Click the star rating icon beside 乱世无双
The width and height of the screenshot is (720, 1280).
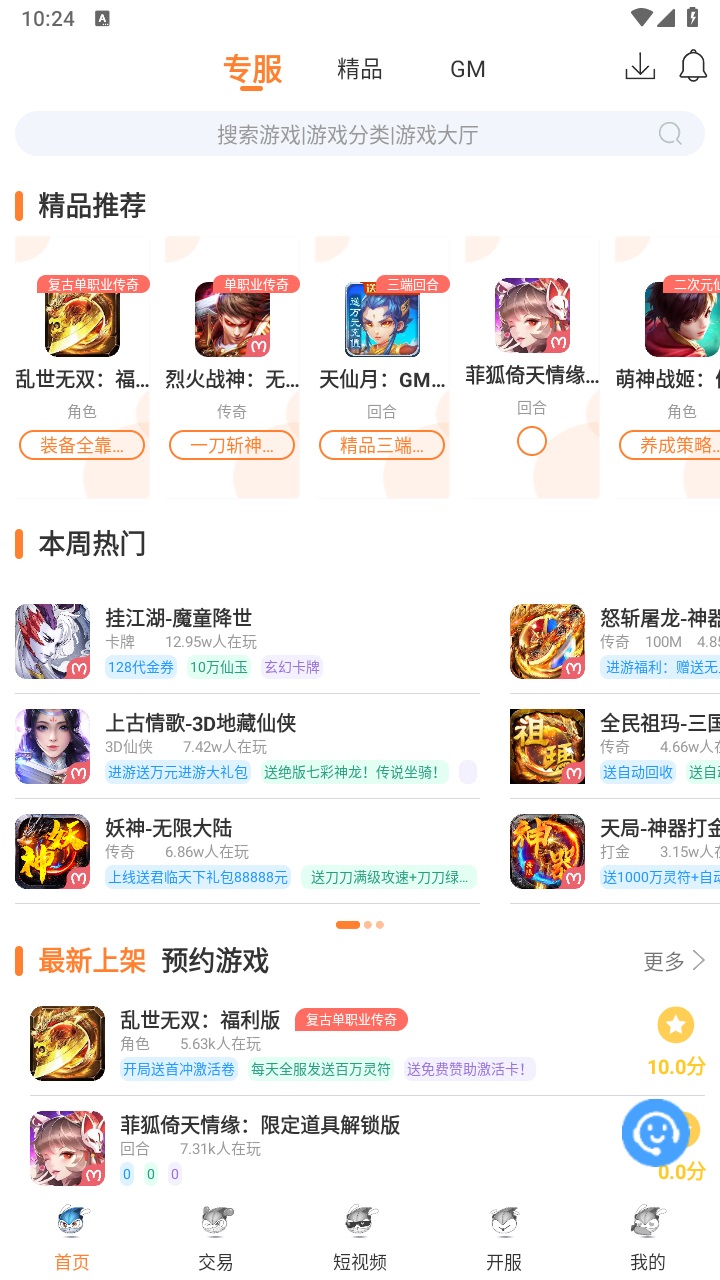pyautogui.click(x=676, y=1026)
